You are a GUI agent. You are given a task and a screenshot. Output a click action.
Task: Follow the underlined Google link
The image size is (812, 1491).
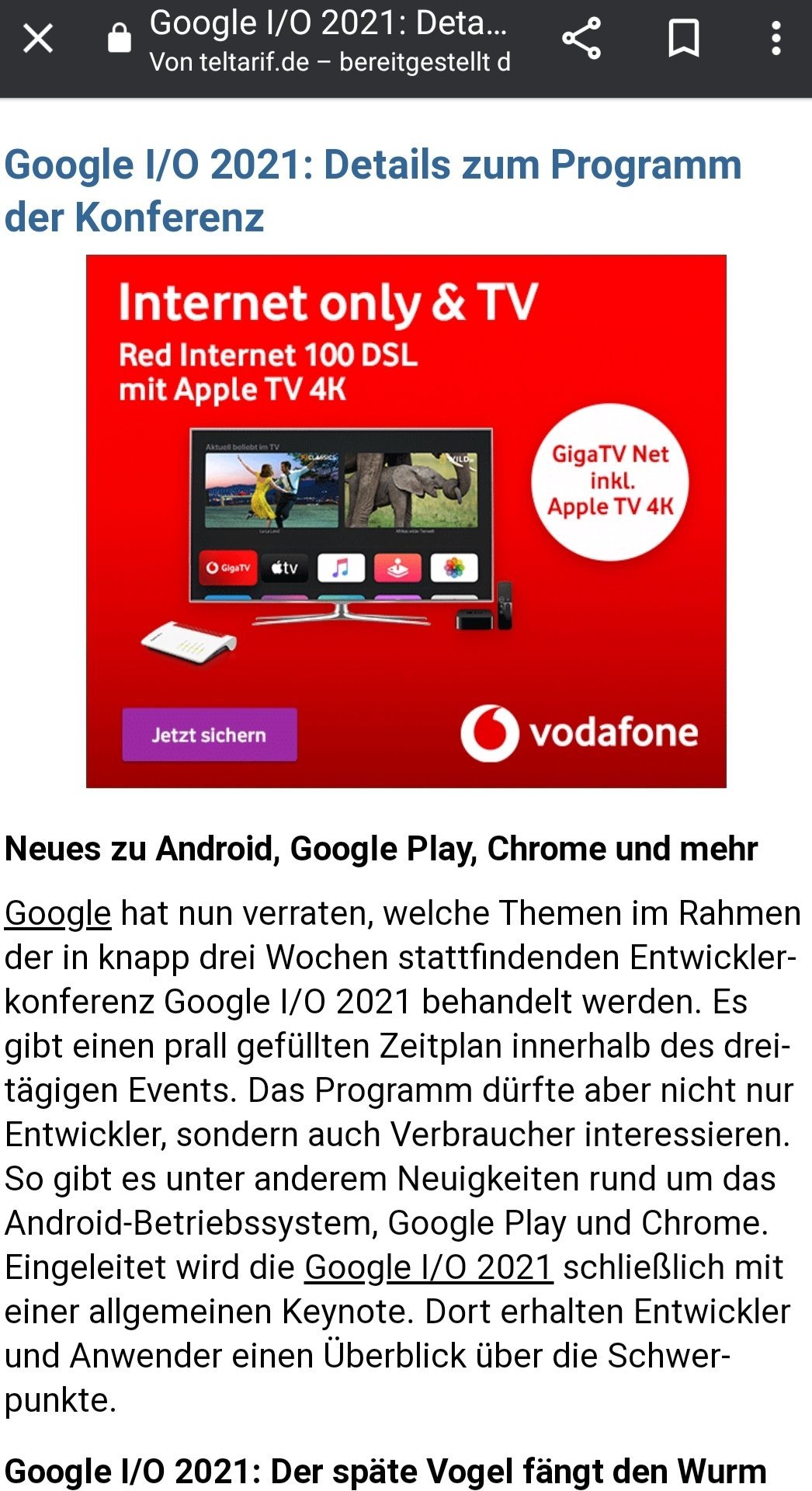(x=58, y=913)
